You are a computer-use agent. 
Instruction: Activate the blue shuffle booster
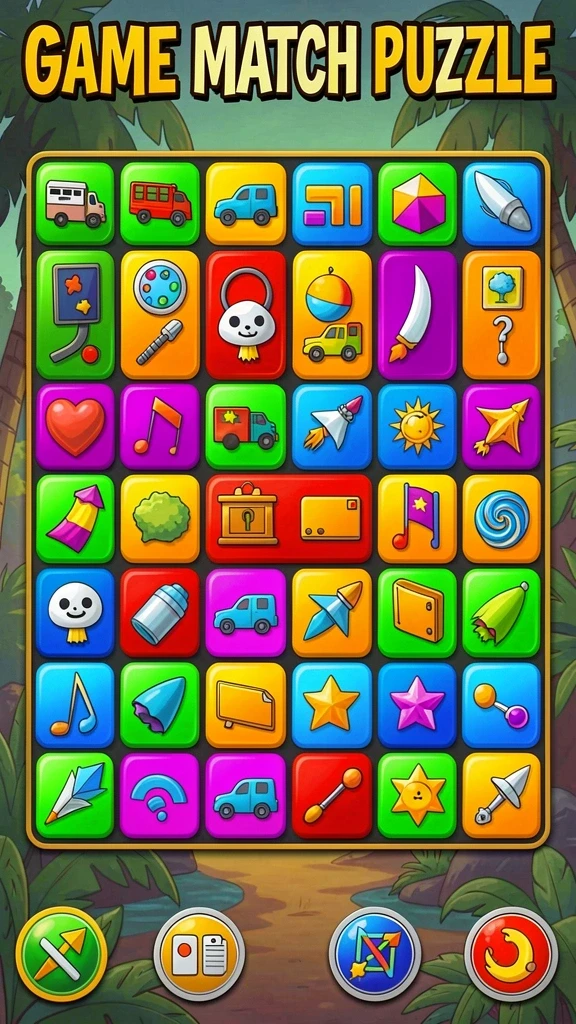(x=375, y=953)
